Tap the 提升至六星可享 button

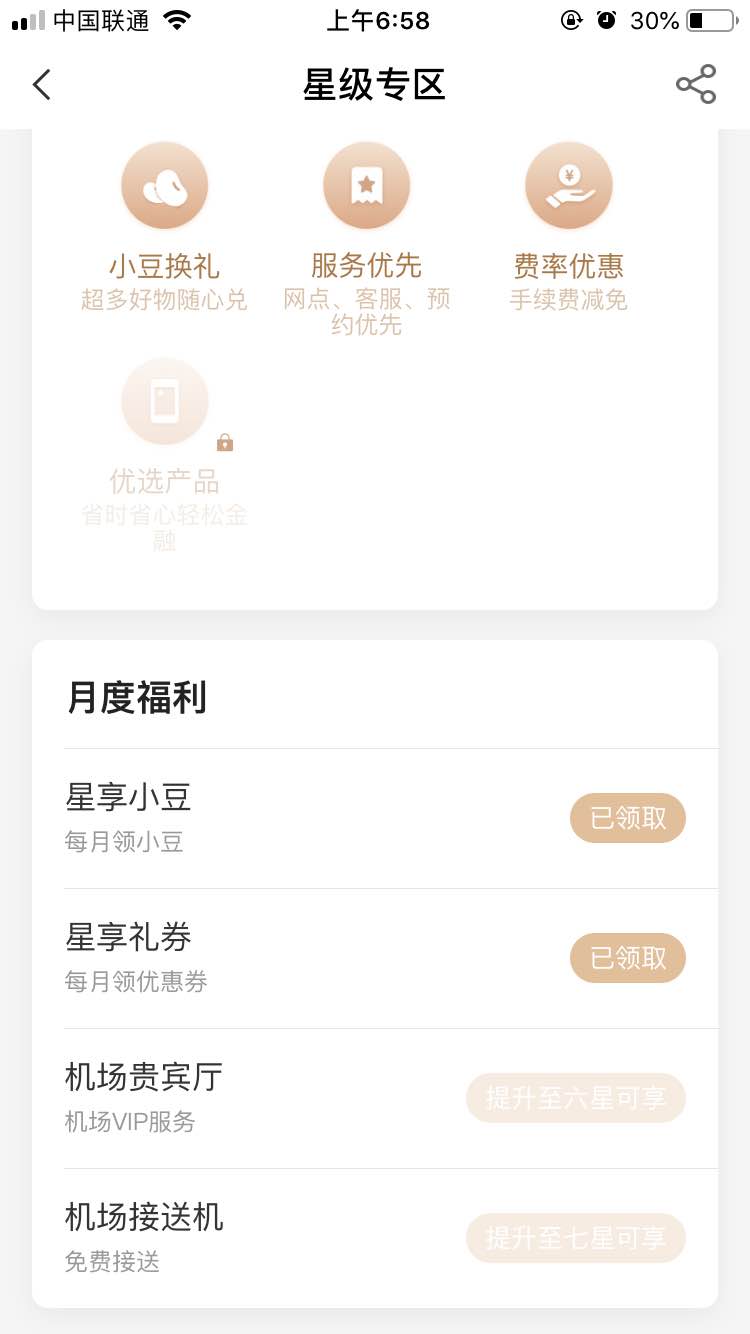pyautogui.click(x=576, y=1098)
